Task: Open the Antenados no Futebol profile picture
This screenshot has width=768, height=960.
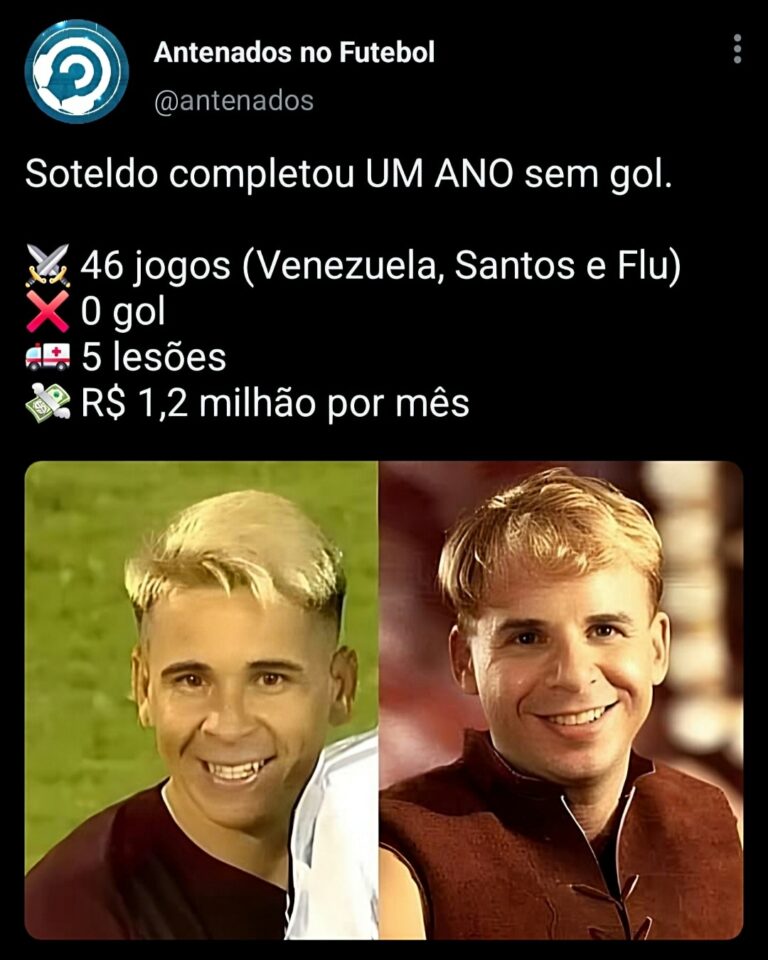Action: tap(77, 72)
